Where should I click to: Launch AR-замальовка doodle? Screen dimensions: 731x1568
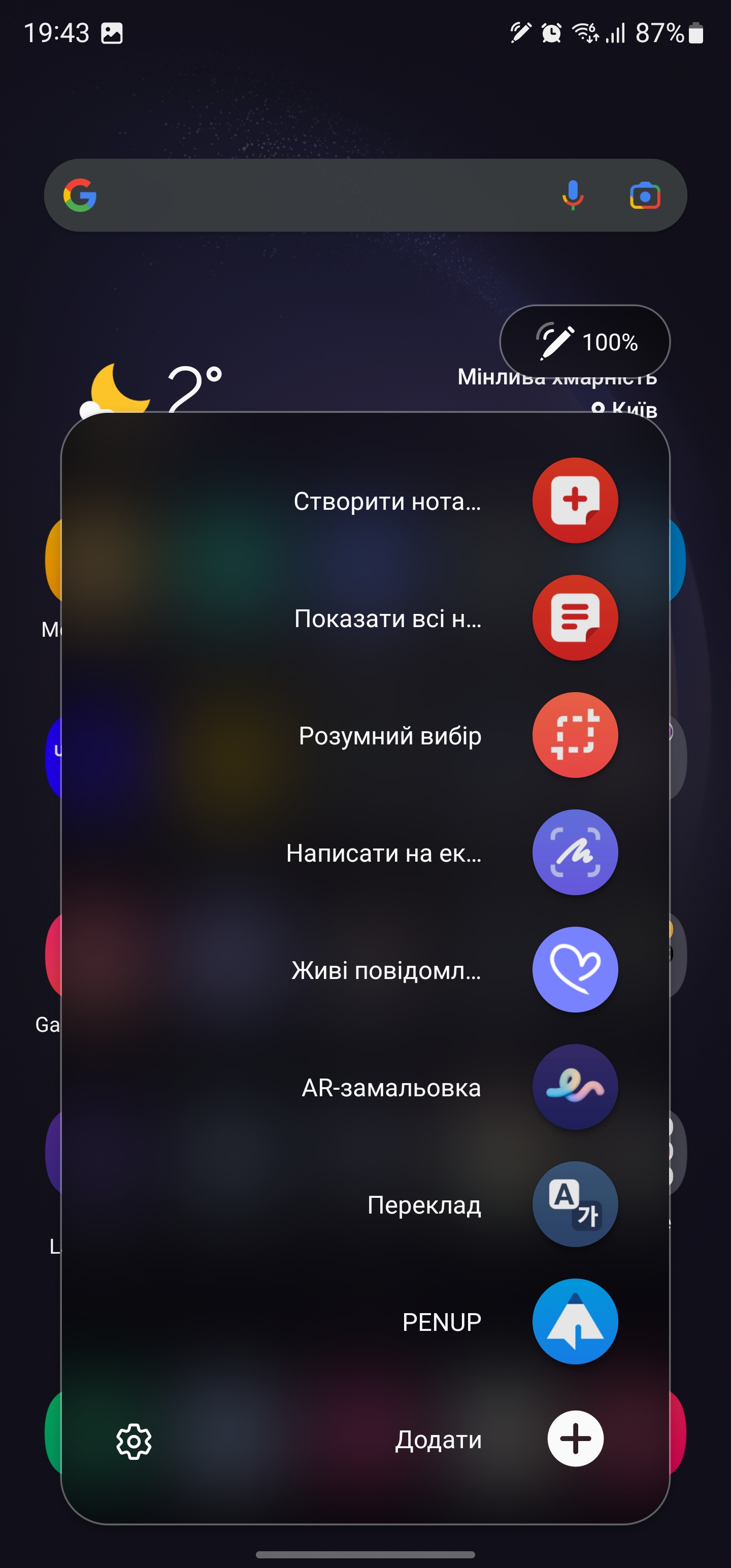575,1087
